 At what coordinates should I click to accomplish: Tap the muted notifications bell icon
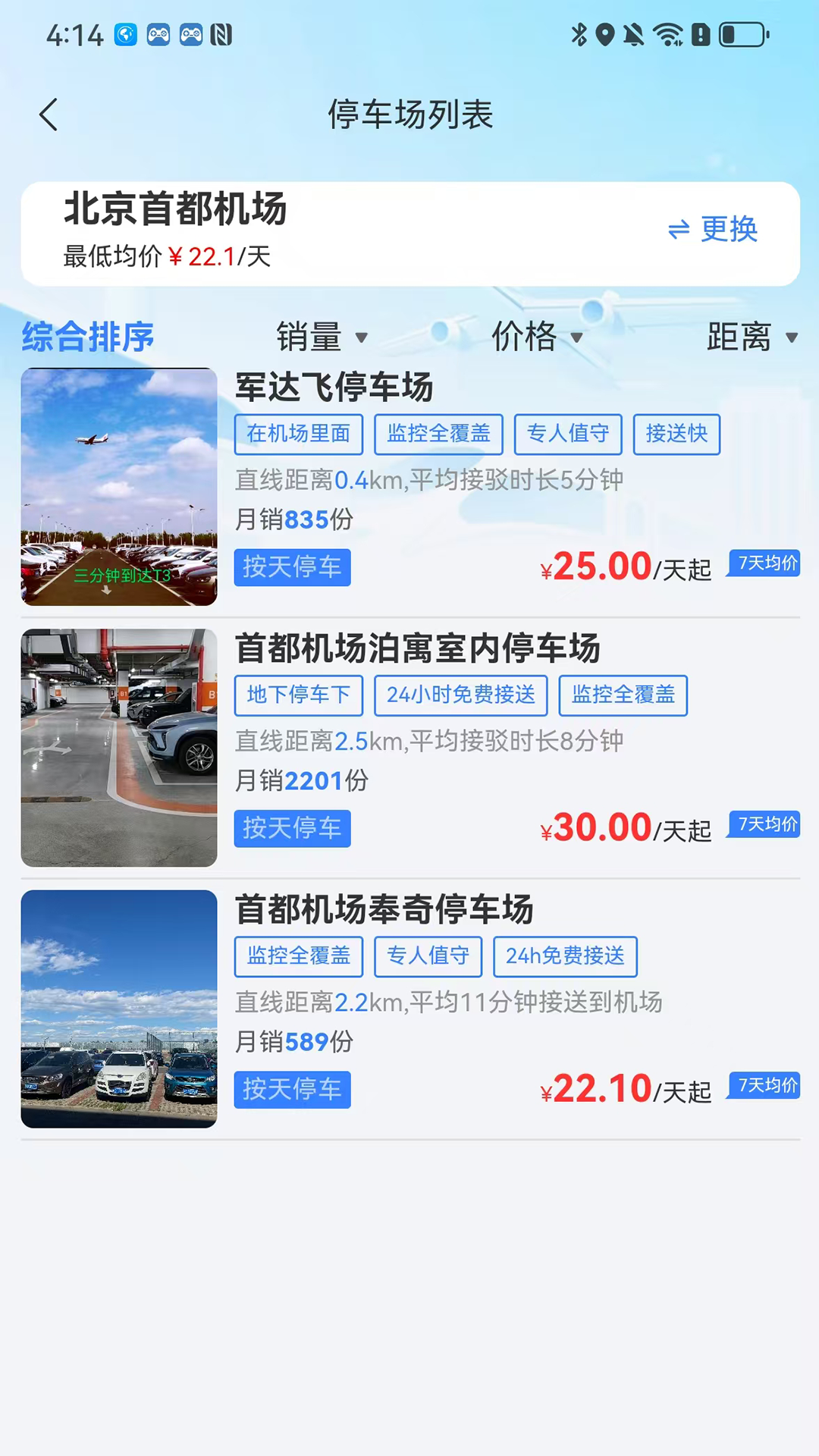(x=633, y=33)
